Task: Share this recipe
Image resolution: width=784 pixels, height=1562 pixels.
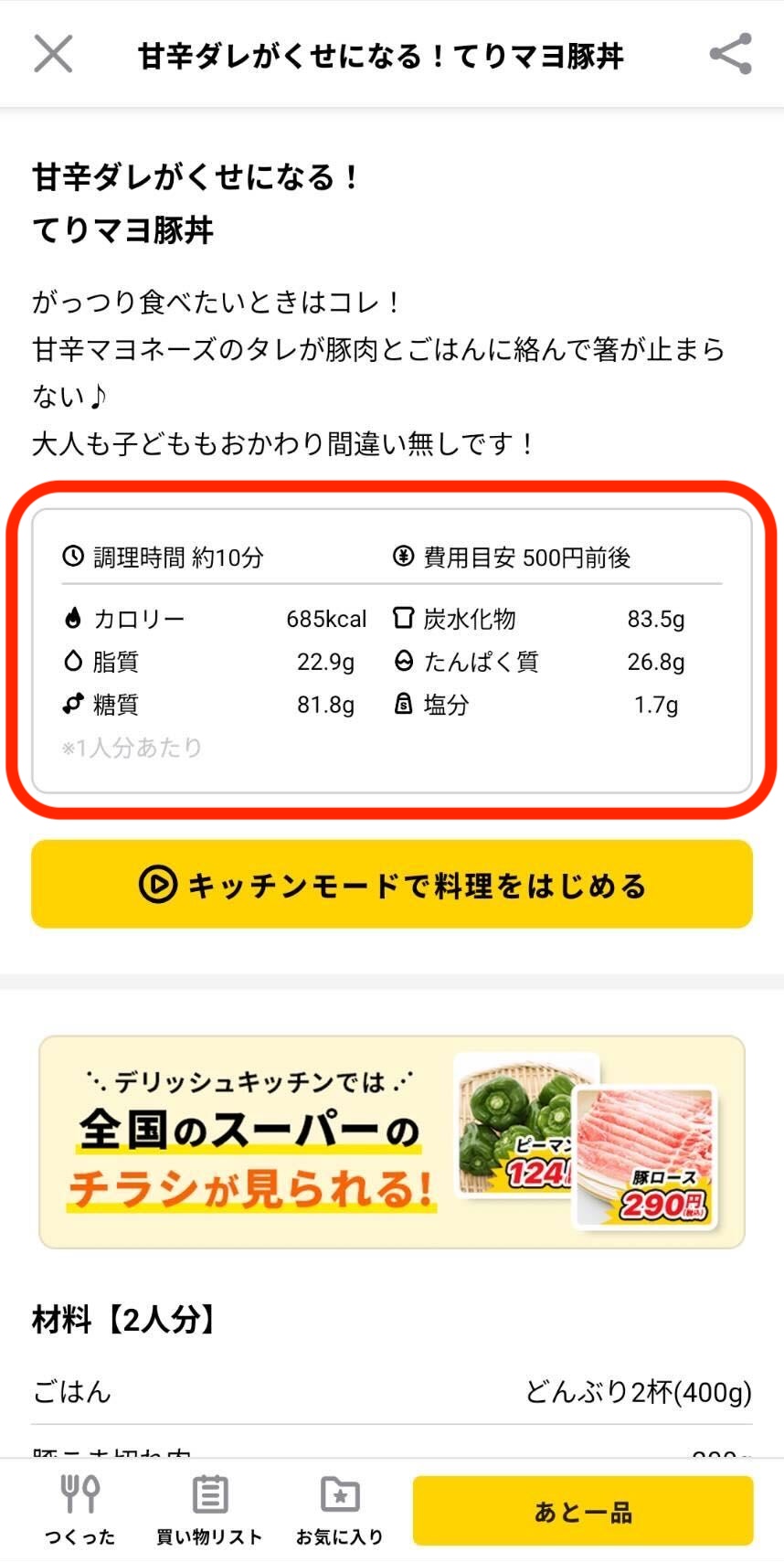Action: click(x=730, y=54)
